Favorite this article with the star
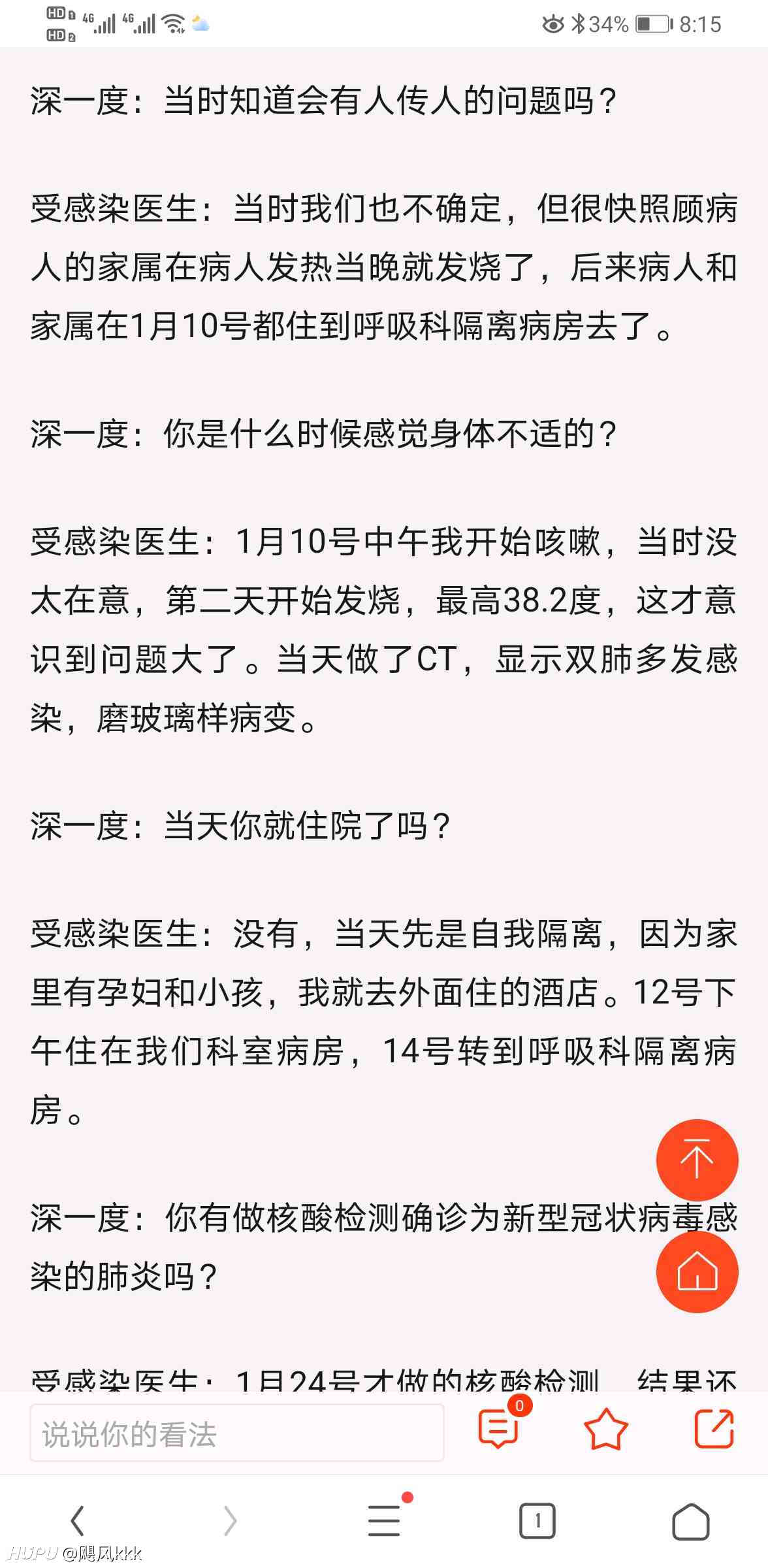This screenshot has height=1568, width=768. click(605, 1429)
